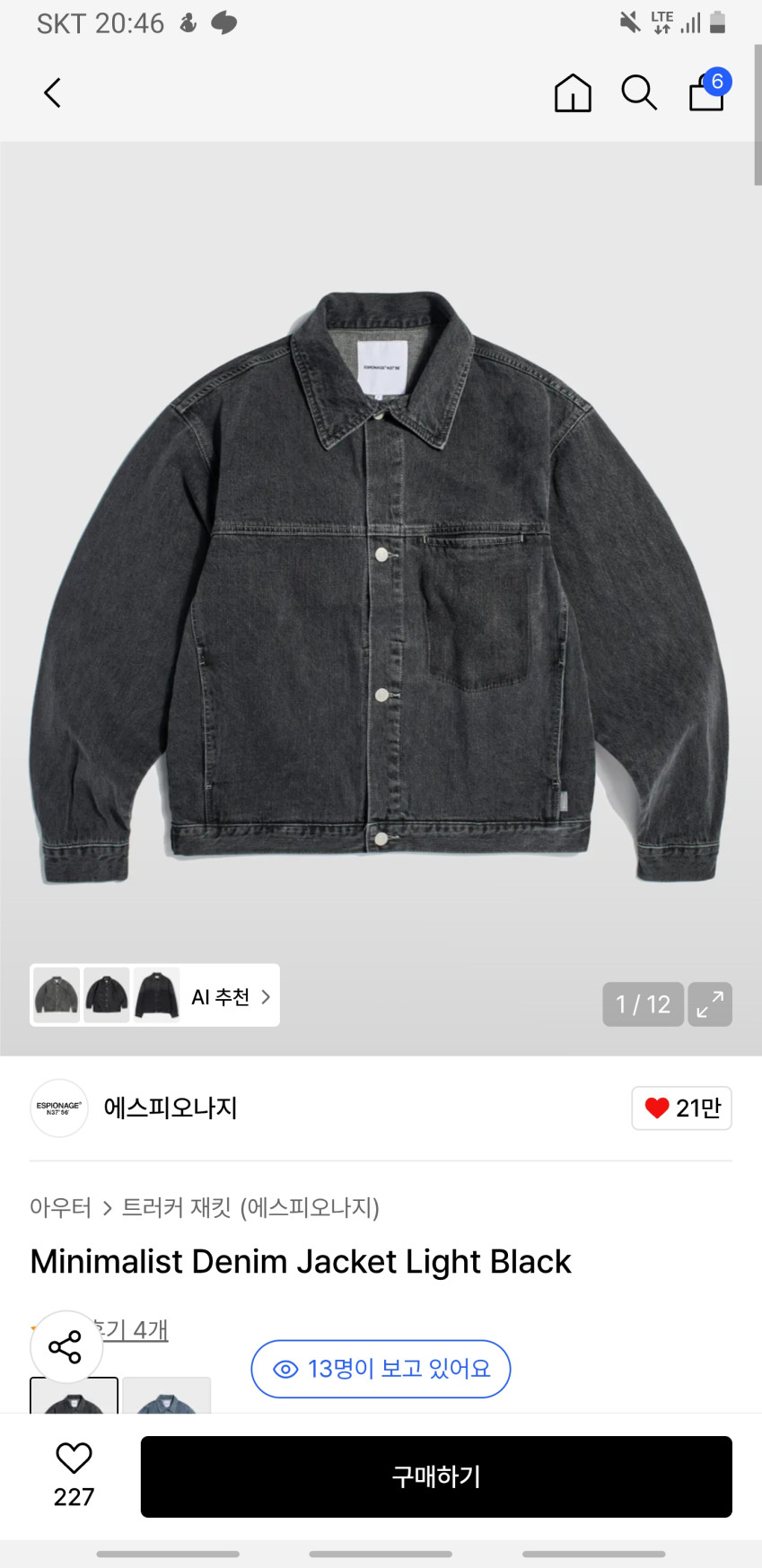Open the 아우터 category
The image size is (762, 1568).
click(60, 1208)
